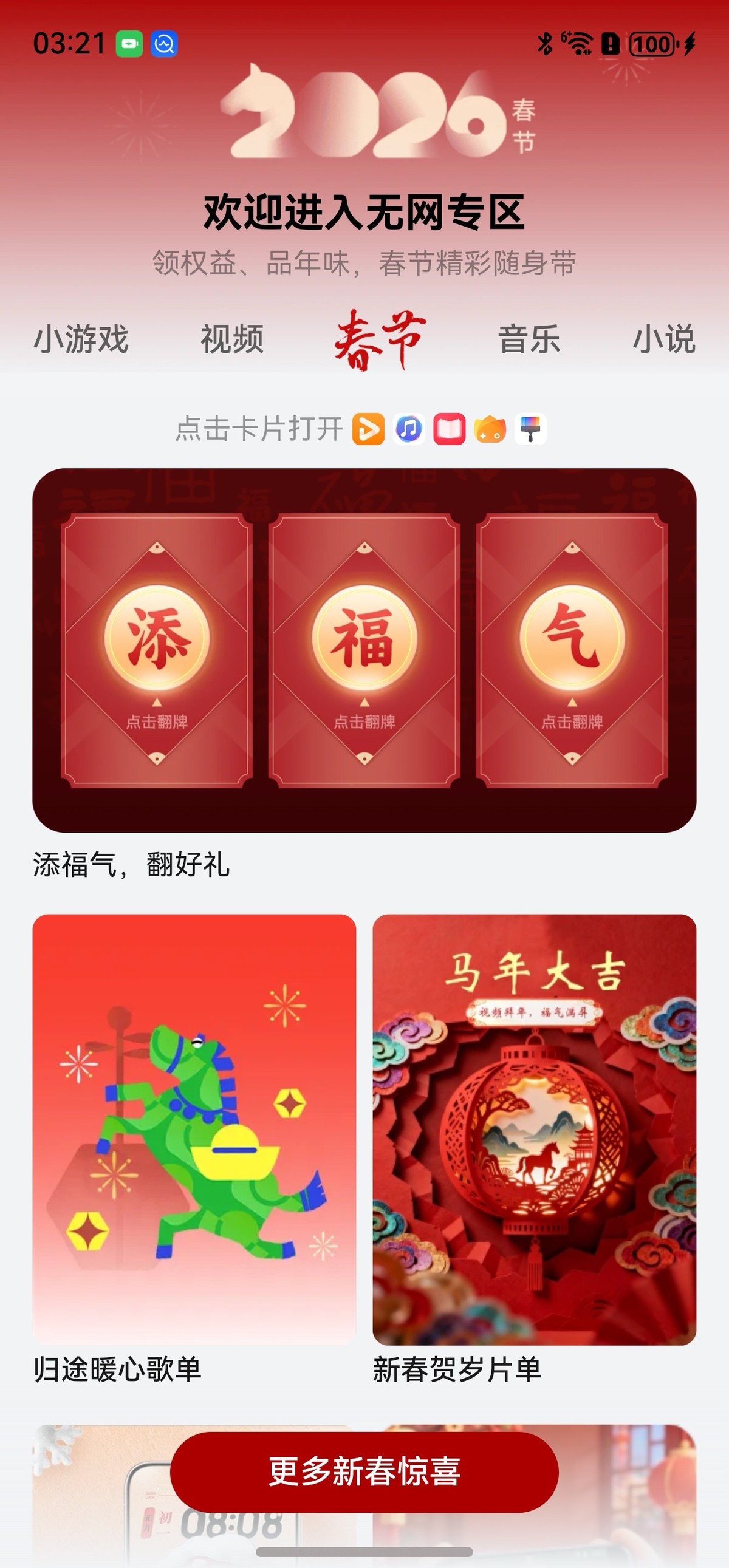Flip the 添 red card
729x1568 pixels.
(x=157, y=650)
